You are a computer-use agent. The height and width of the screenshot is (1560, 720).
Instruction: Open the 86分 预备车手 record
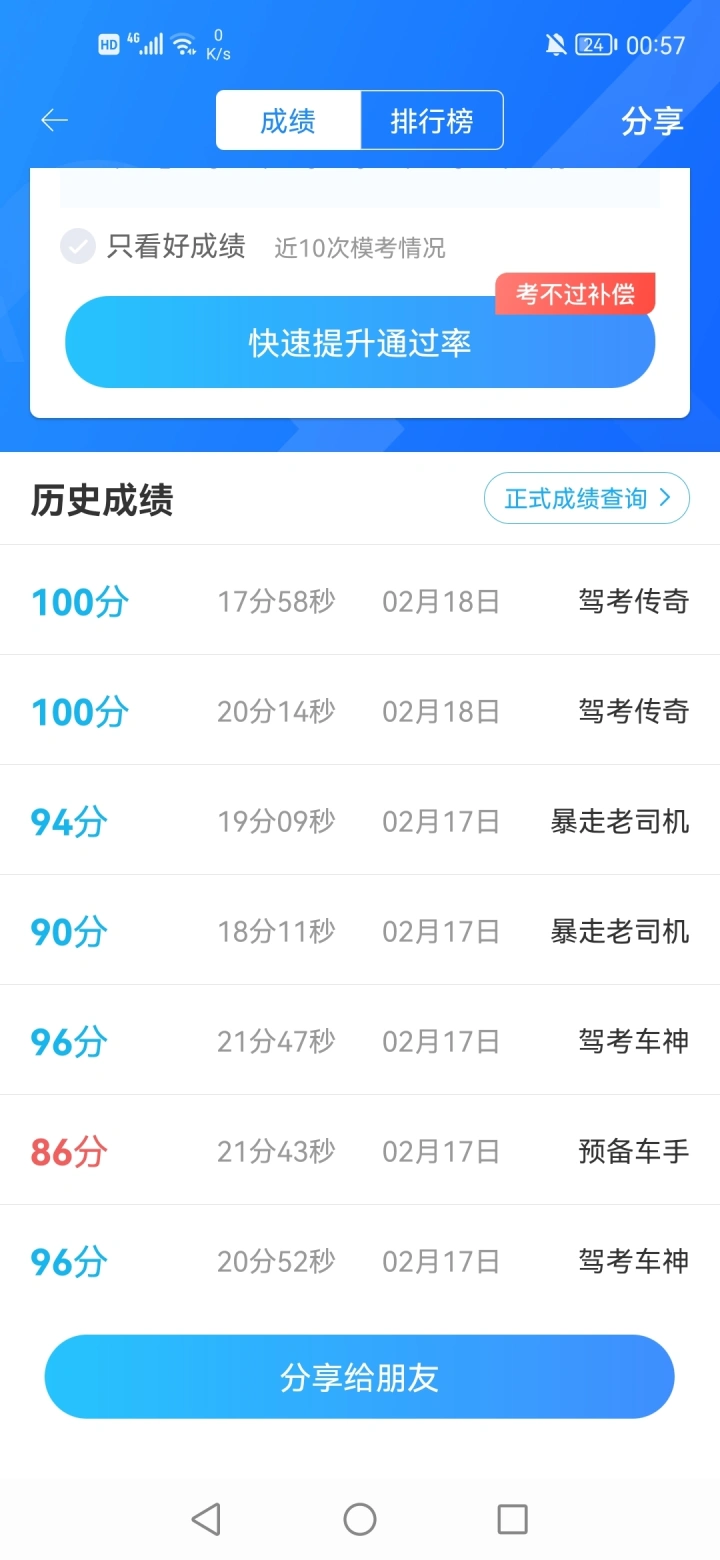[x=360, y=1150]
